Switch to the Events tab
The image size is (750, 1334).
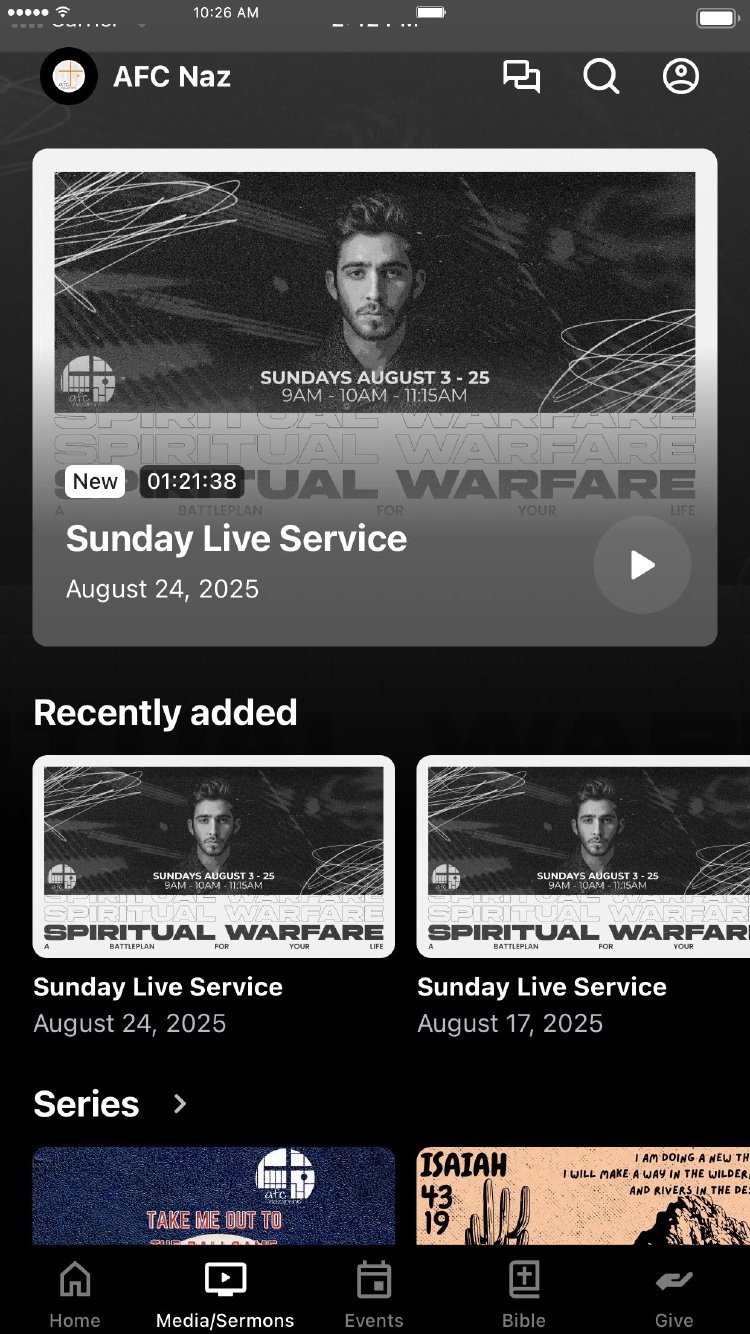pos(374,1295)
